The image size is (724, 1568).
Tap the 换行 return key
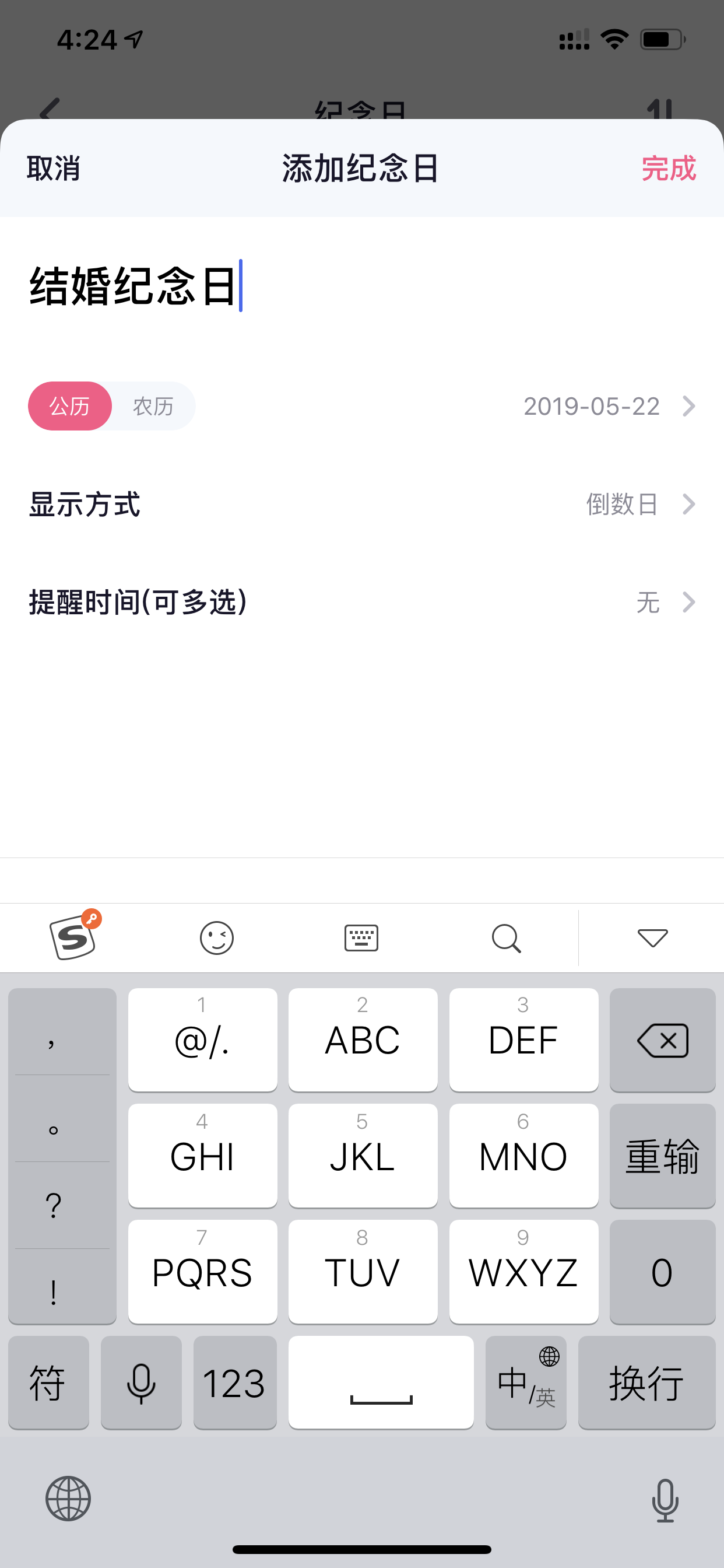(646, 1382)
